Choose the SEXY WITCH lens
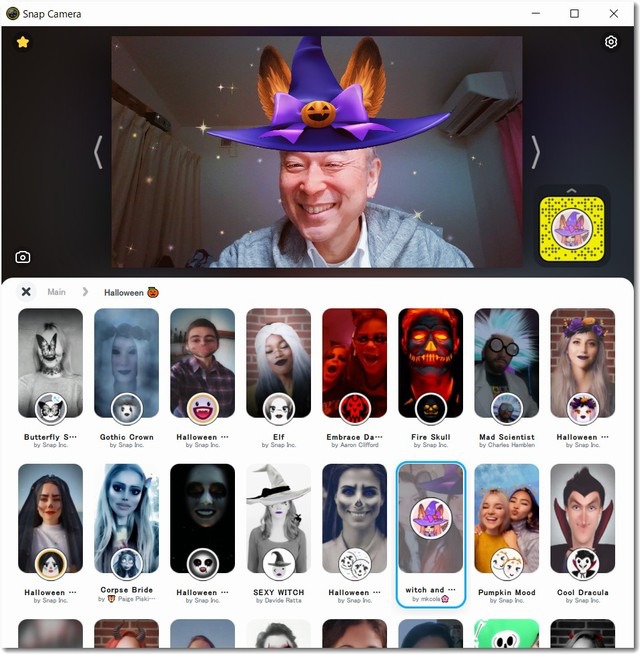Viewport: 640px width, 654px height. point(278,520)
